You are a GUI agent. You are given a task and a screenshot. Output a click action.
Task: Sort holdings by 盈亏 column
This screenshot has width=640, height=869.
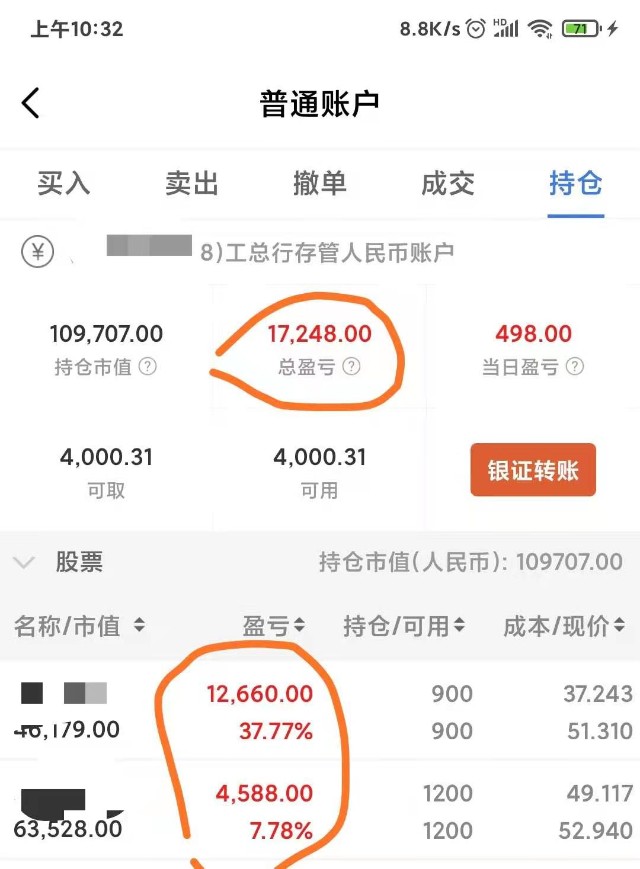[273, 627]
